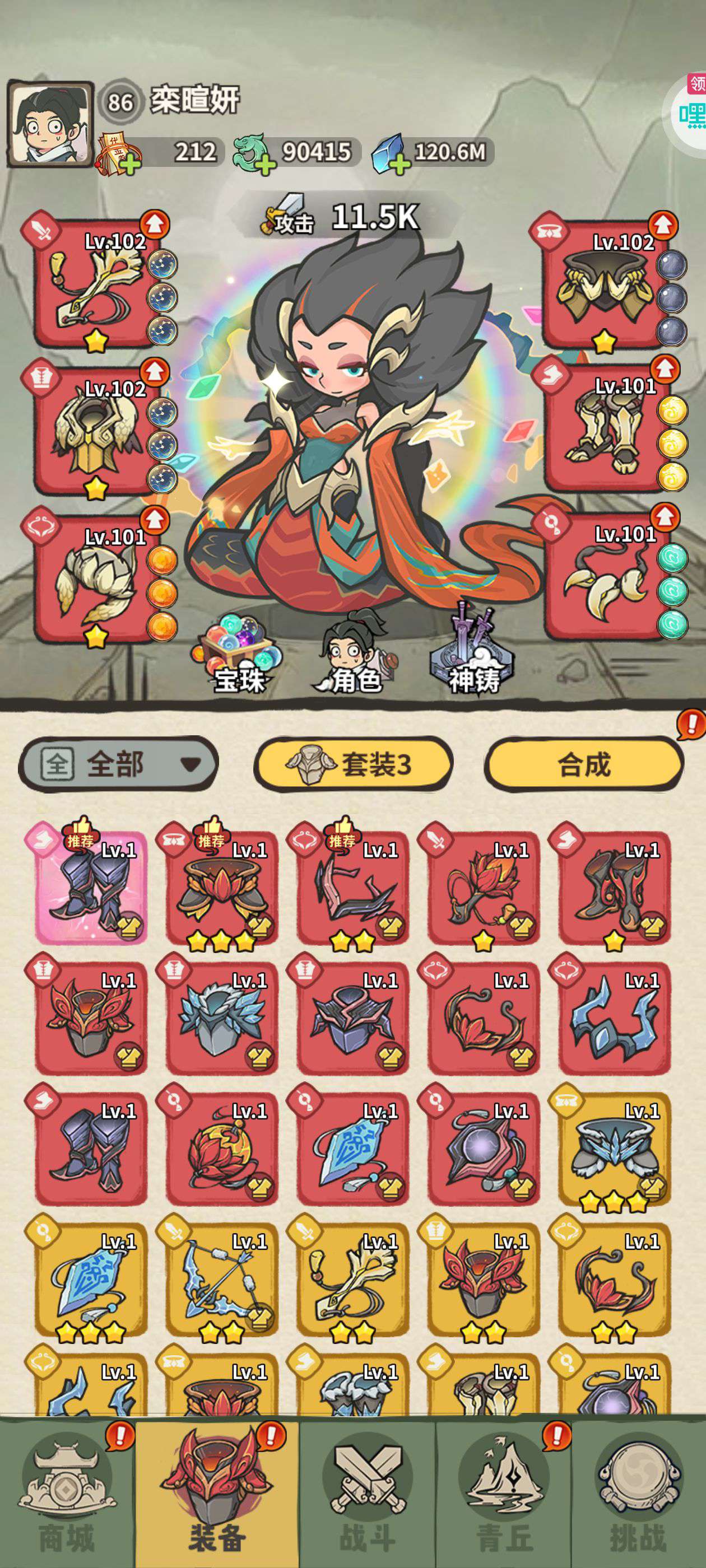Viewport: 706px width, 1568px height.
Task: Expand the 全部 filter dropdown
Action: click(x=119, y=763)
